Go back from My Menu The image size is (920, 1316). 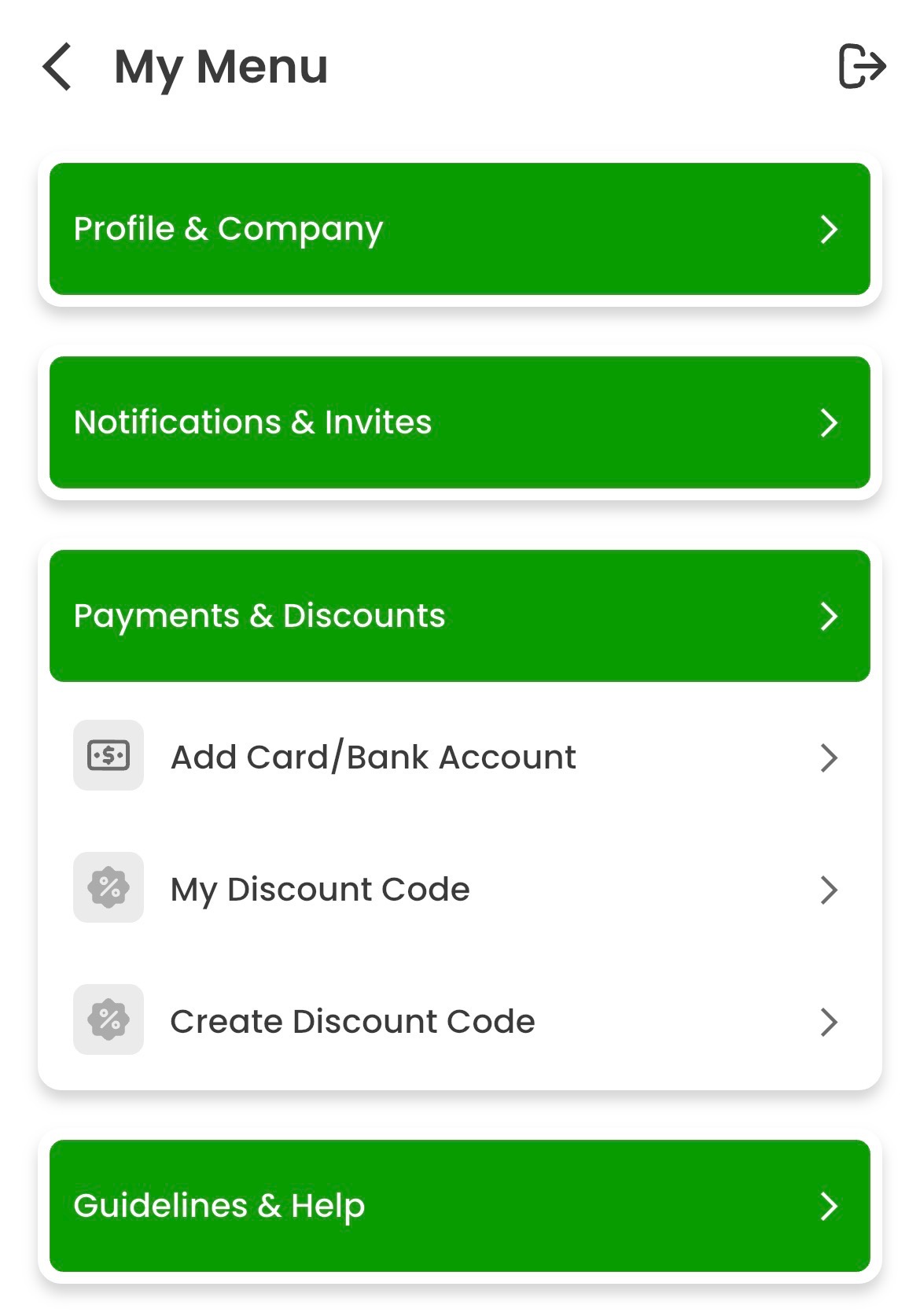(57, 67)
